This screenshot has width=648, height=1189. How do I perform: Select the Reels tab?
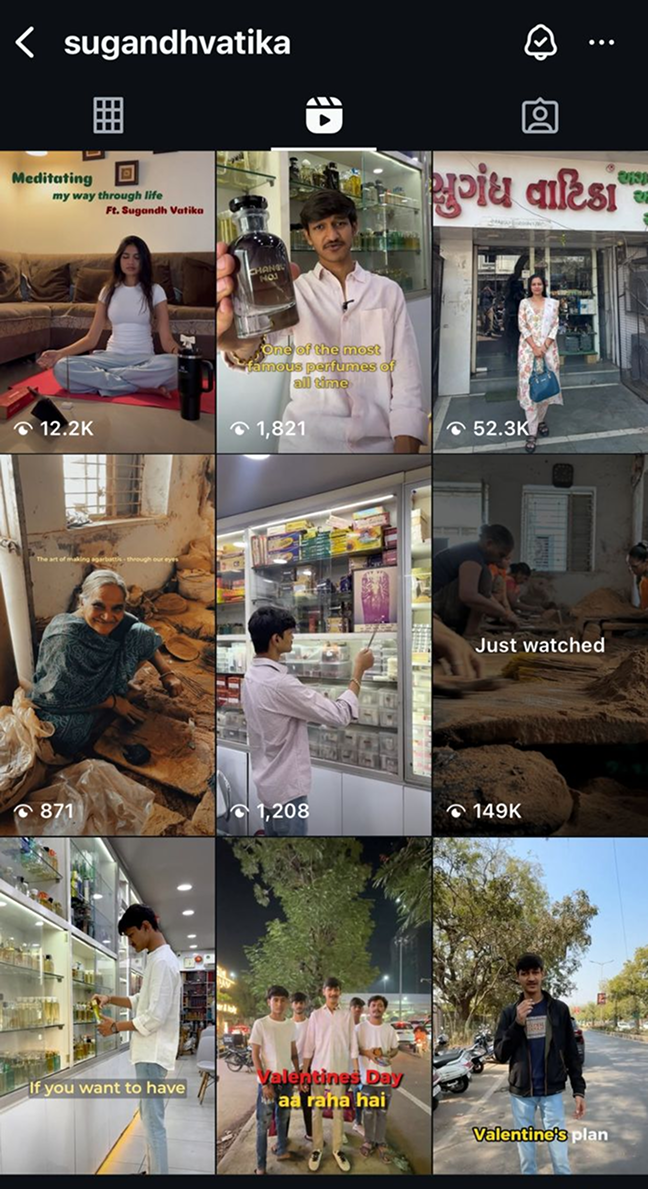(x=324, y=116)
